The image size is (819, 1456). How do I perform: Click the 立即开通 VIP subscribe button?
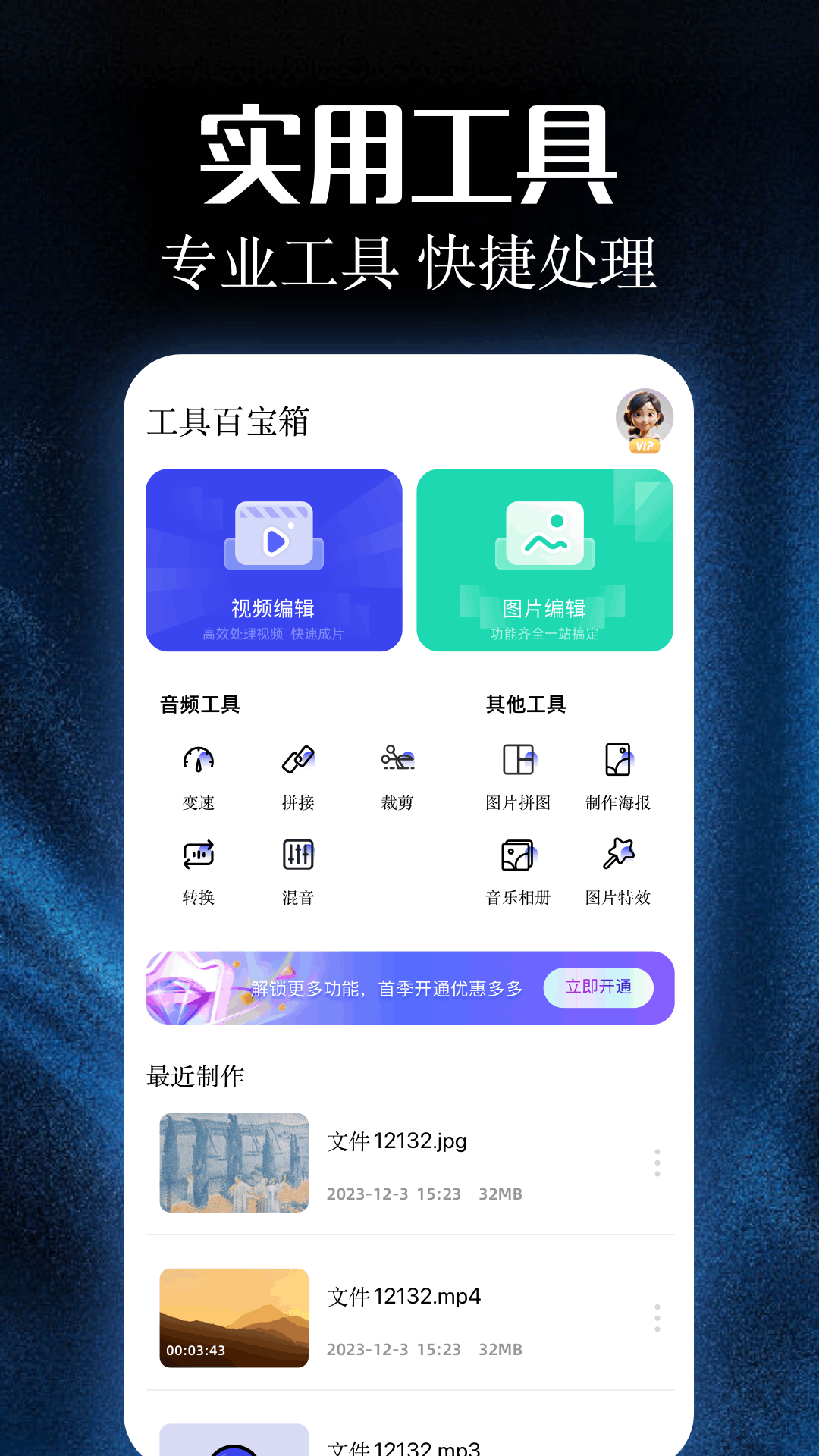(x=598, y=987)
